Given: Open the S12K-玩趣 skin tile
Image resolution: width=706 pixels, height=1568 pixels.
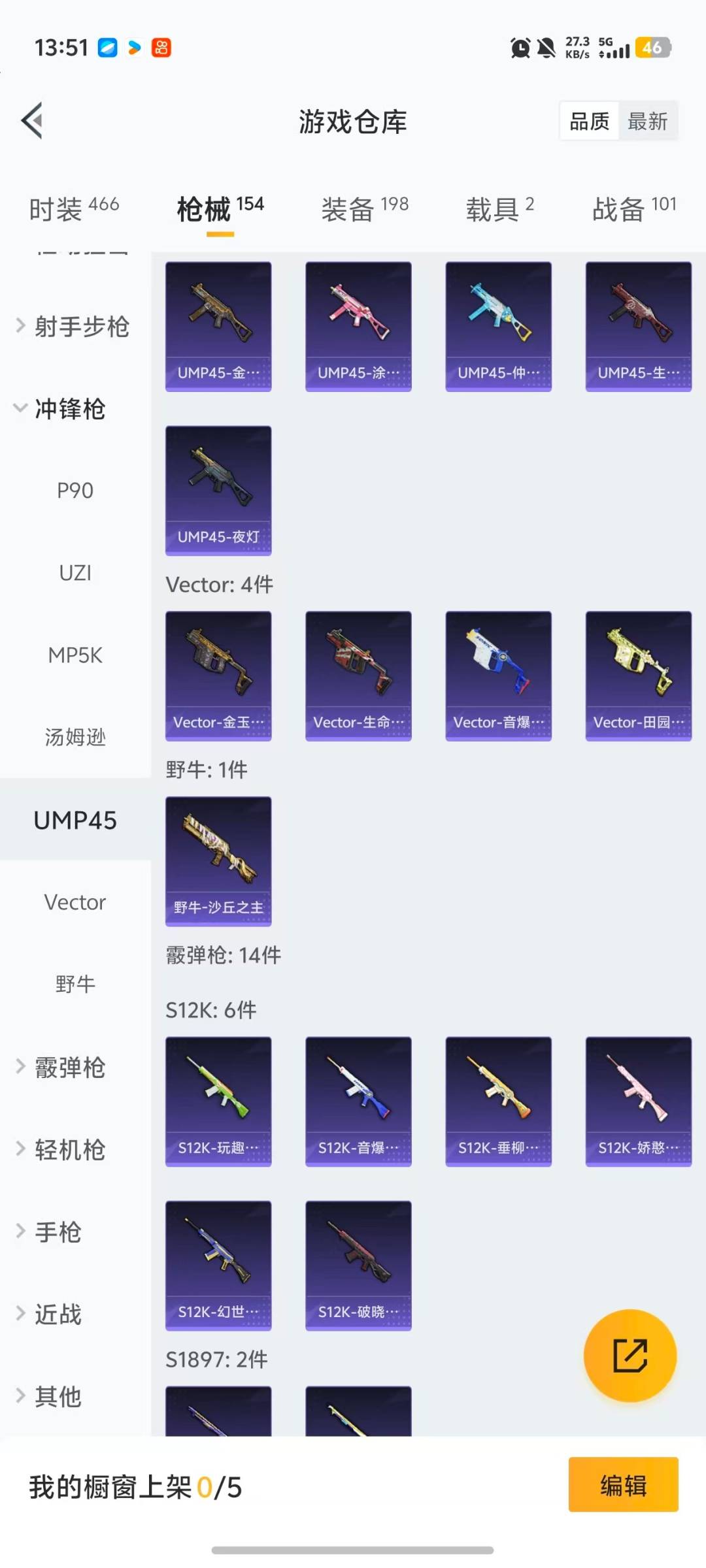Looking at the screenshot, I should (218, 1101).
